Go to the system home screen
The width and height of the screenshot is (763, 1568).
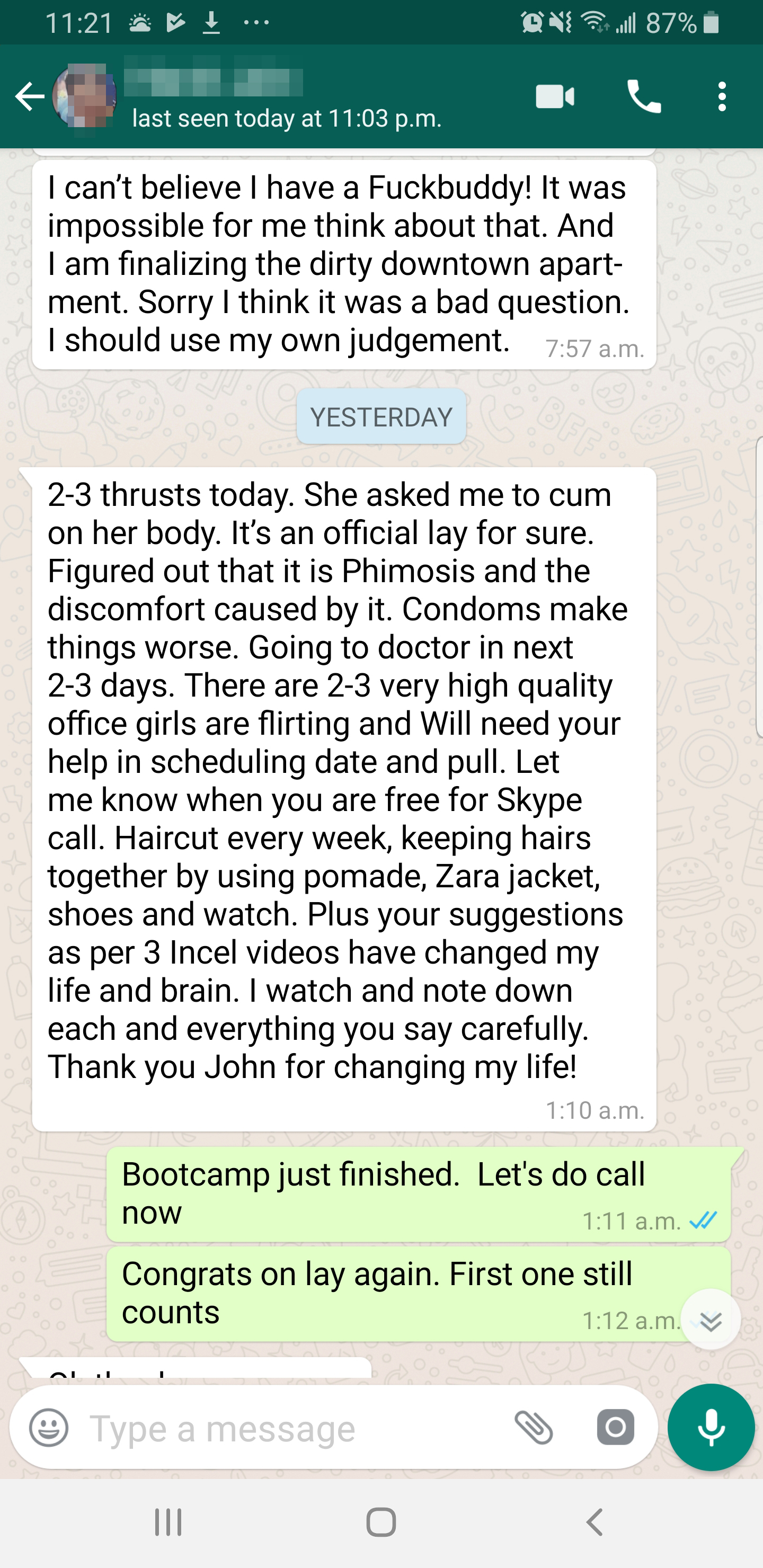[x=381, y=1523]
